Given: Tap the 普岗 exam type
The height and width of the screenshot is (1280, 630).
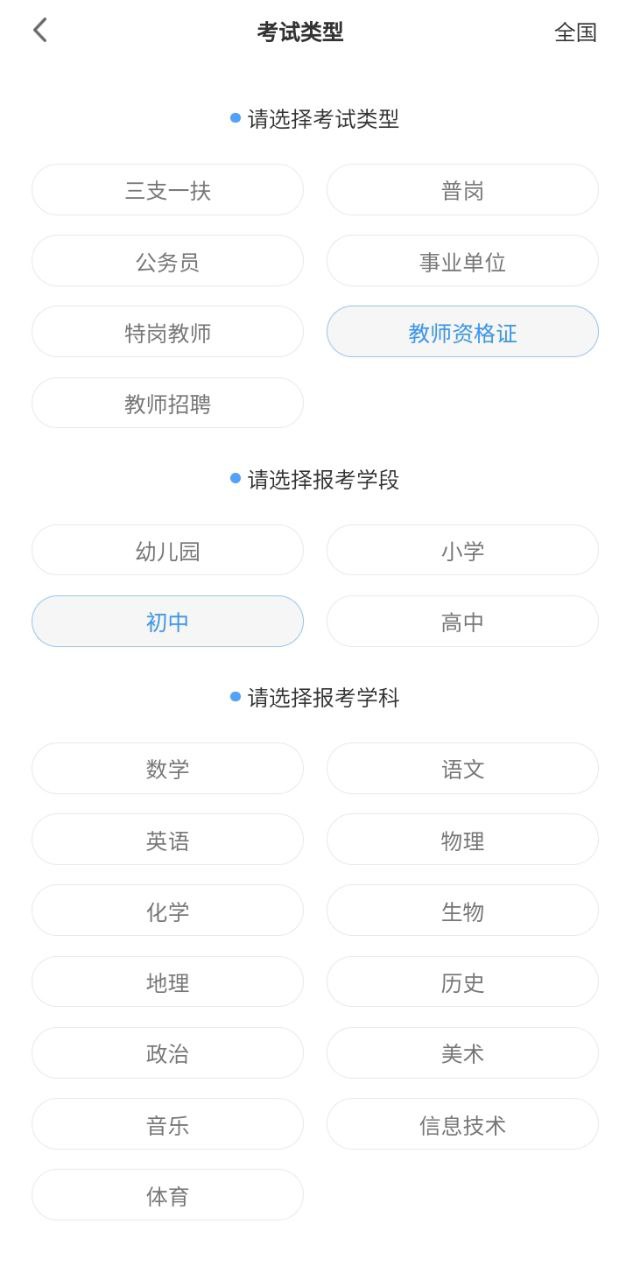Looking at the screenshot, I should click(462, 190).
